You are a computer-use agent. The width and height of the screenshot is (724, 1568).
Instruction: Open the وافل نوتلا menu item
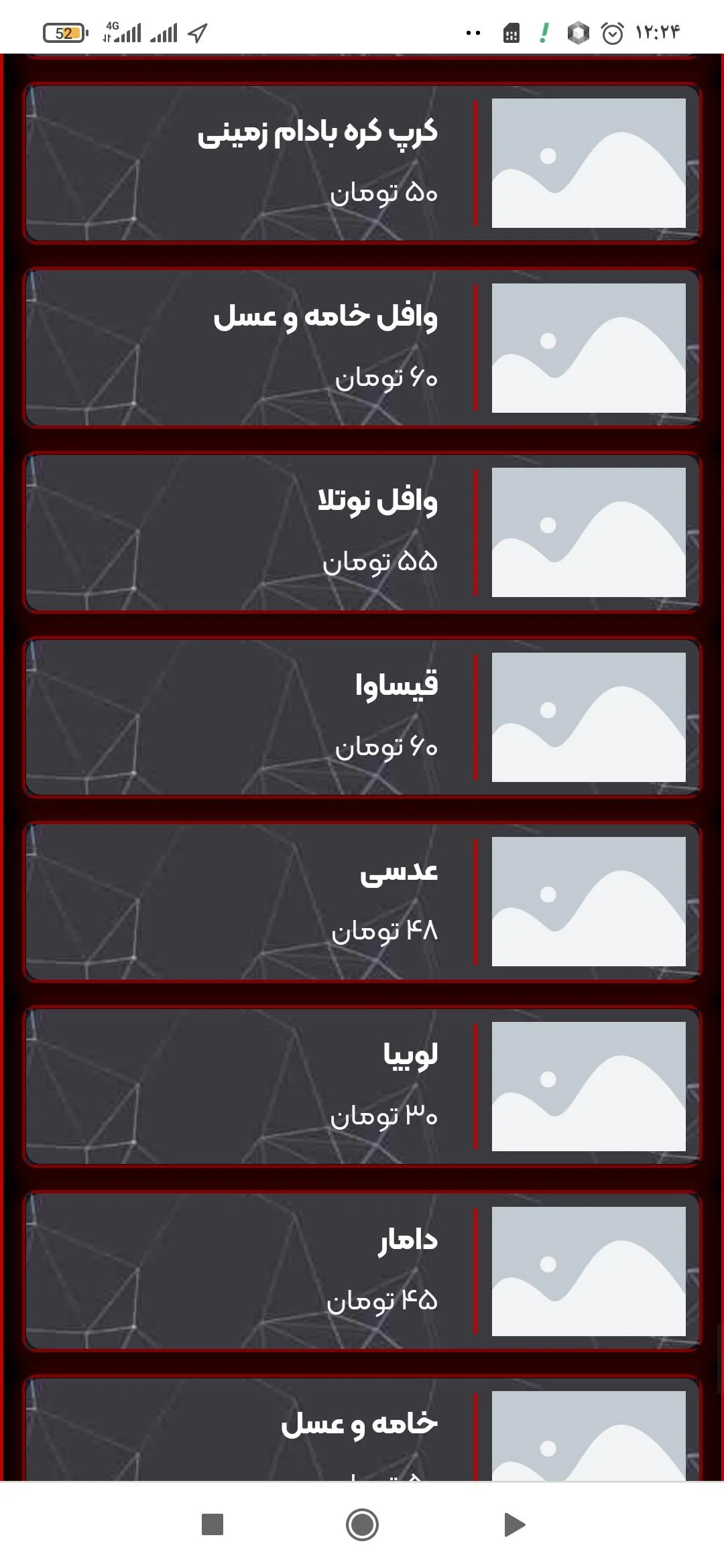[x=362, y=533]
